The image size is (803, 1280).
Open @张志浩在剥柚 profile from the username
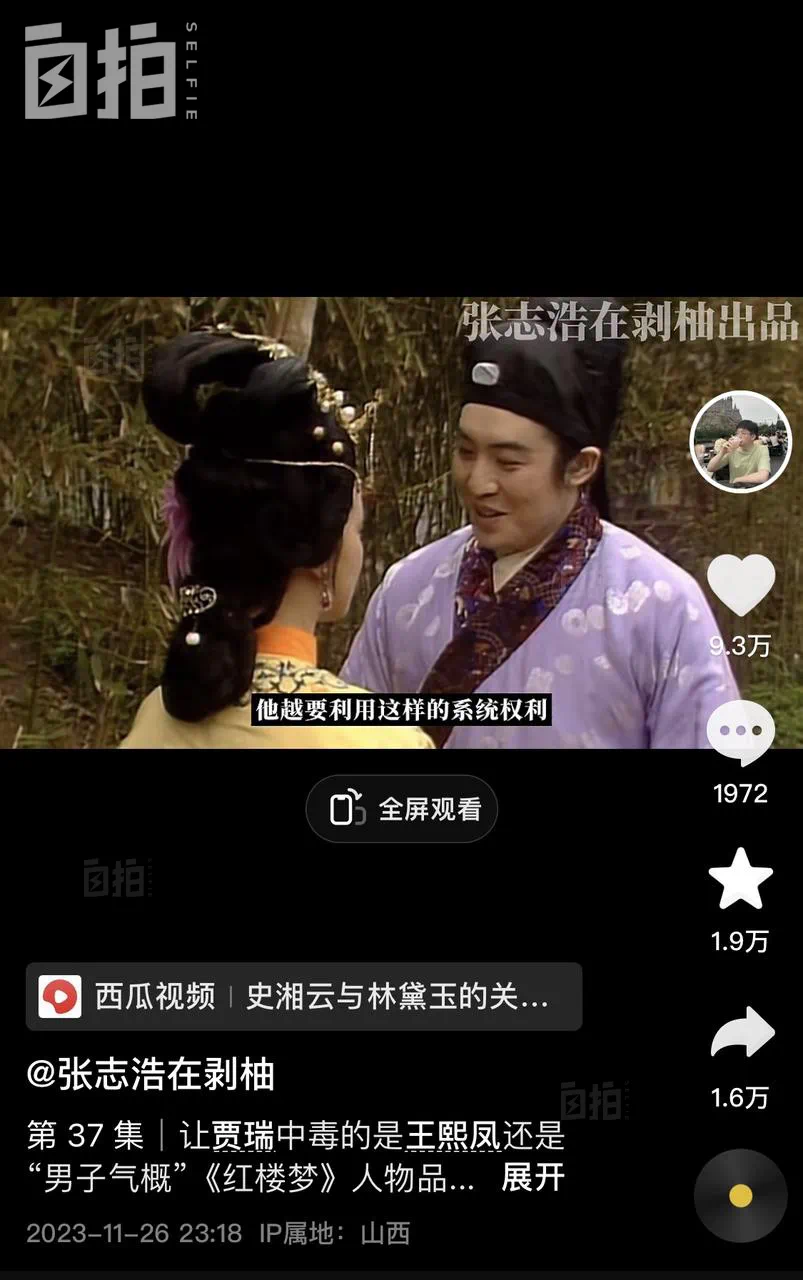pyautogui.click(x=150, y=1075)
